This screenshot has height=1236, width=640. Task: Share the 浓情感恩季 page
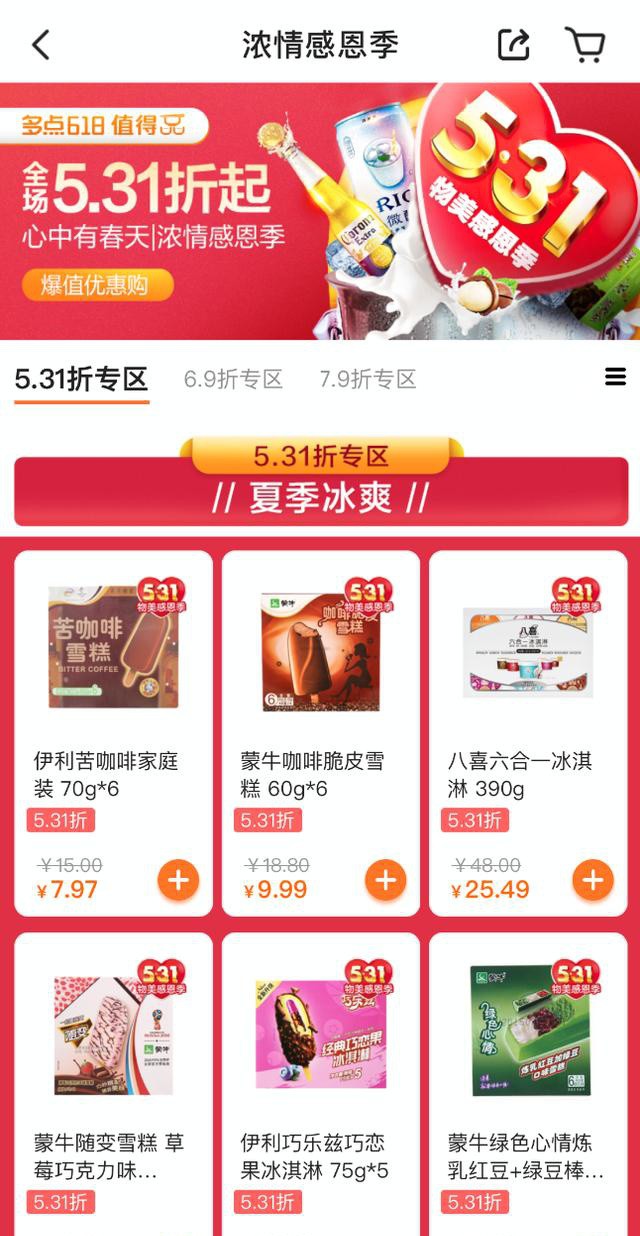[x=513, y=45]
